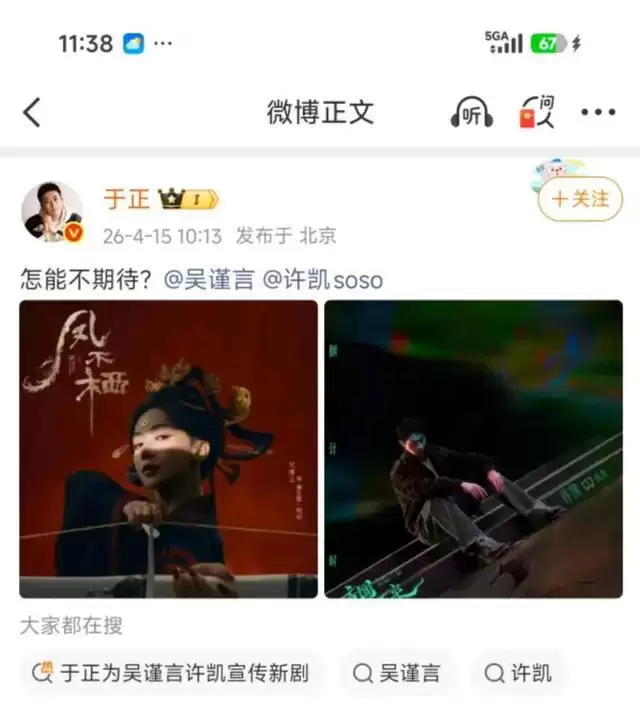Open the three-dot overflow menu

pyautogui.click(x=598, y=112)
